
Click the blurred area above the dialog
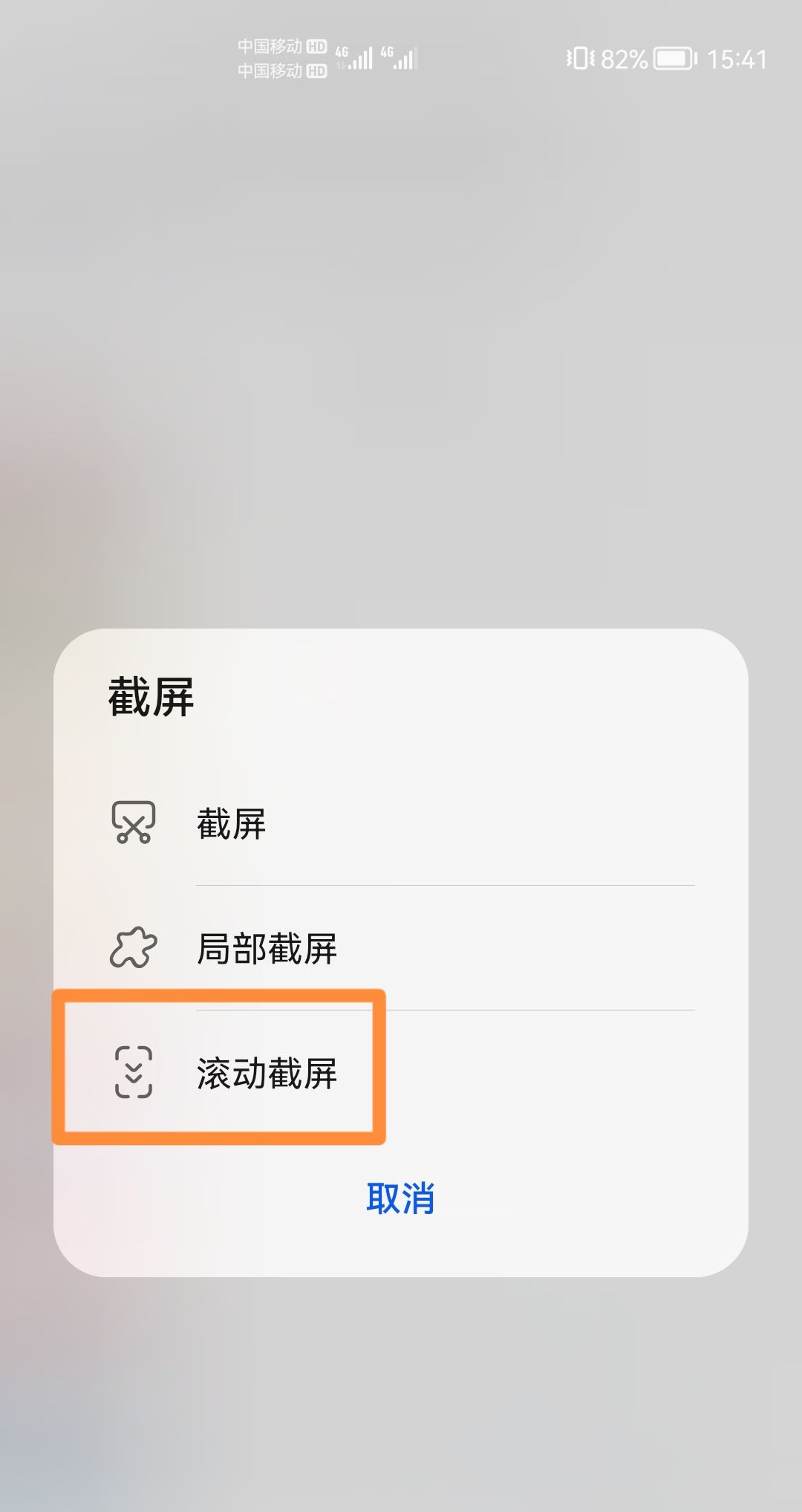401,334
